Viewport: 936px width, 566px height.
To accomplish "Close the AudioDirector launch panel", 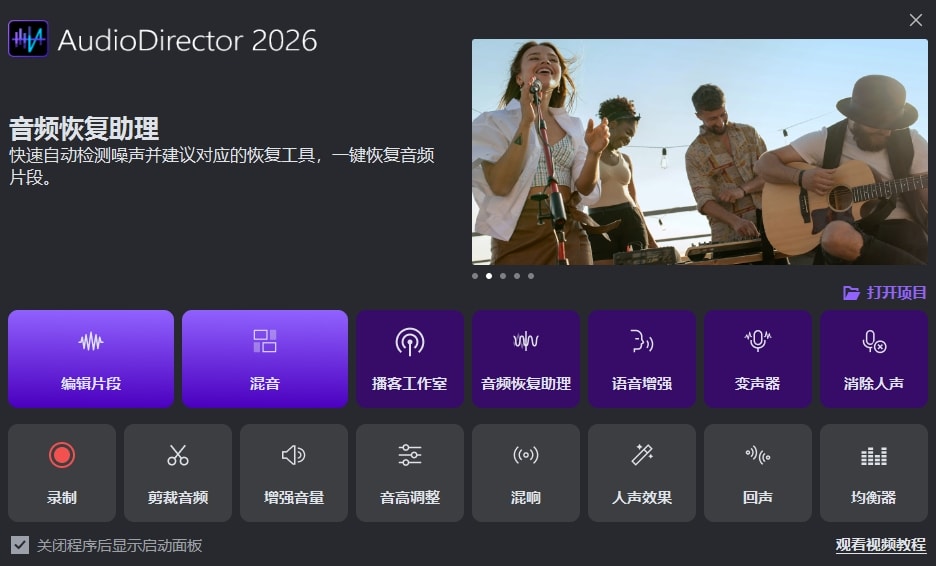I will [x=915, y=20].
